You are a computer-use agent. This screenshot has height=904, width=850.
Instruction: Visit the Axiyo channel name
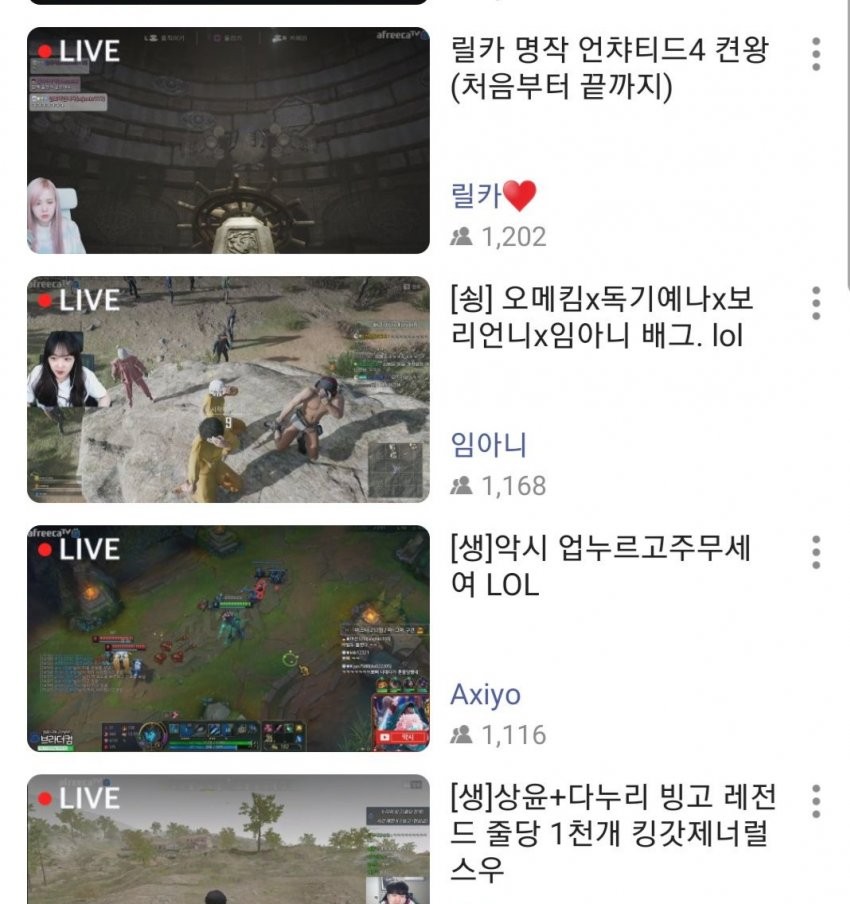coord(485,693)
